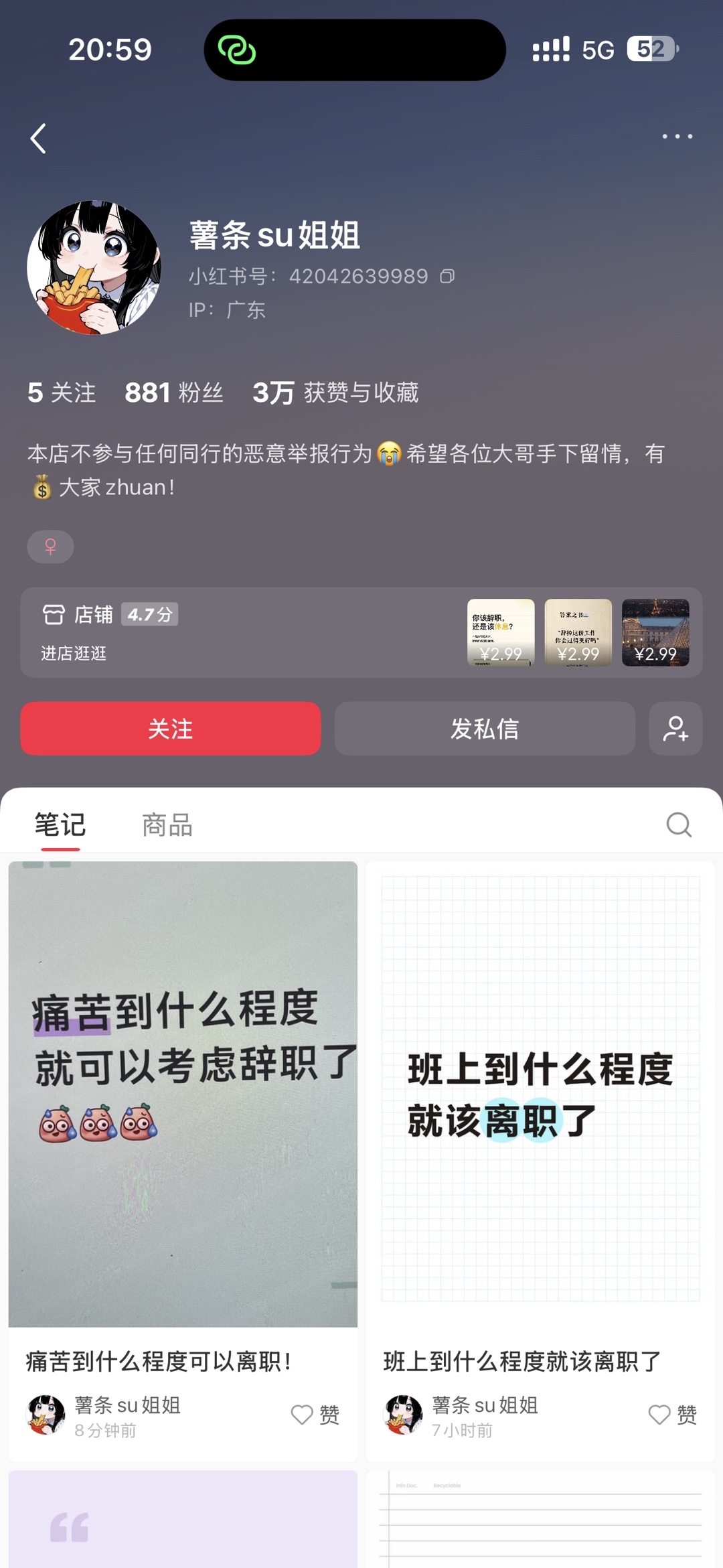Open the three-dot overflow menu

(x=677, y=137)
